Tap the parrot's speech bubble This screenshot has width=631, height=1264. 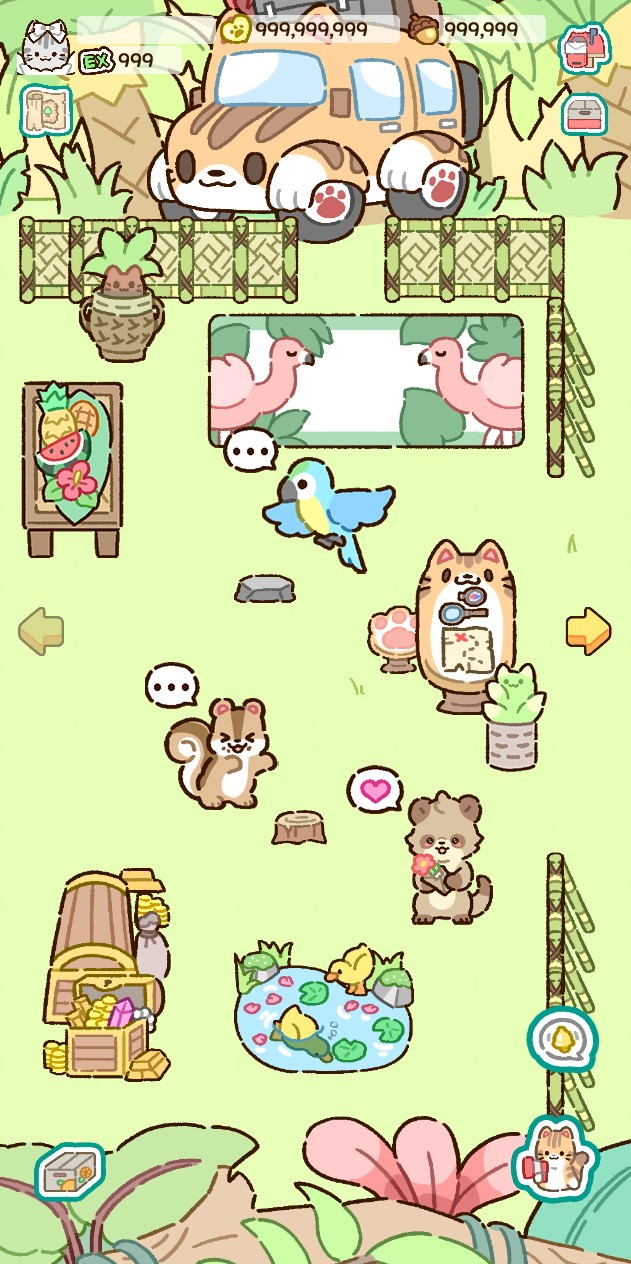250,451
